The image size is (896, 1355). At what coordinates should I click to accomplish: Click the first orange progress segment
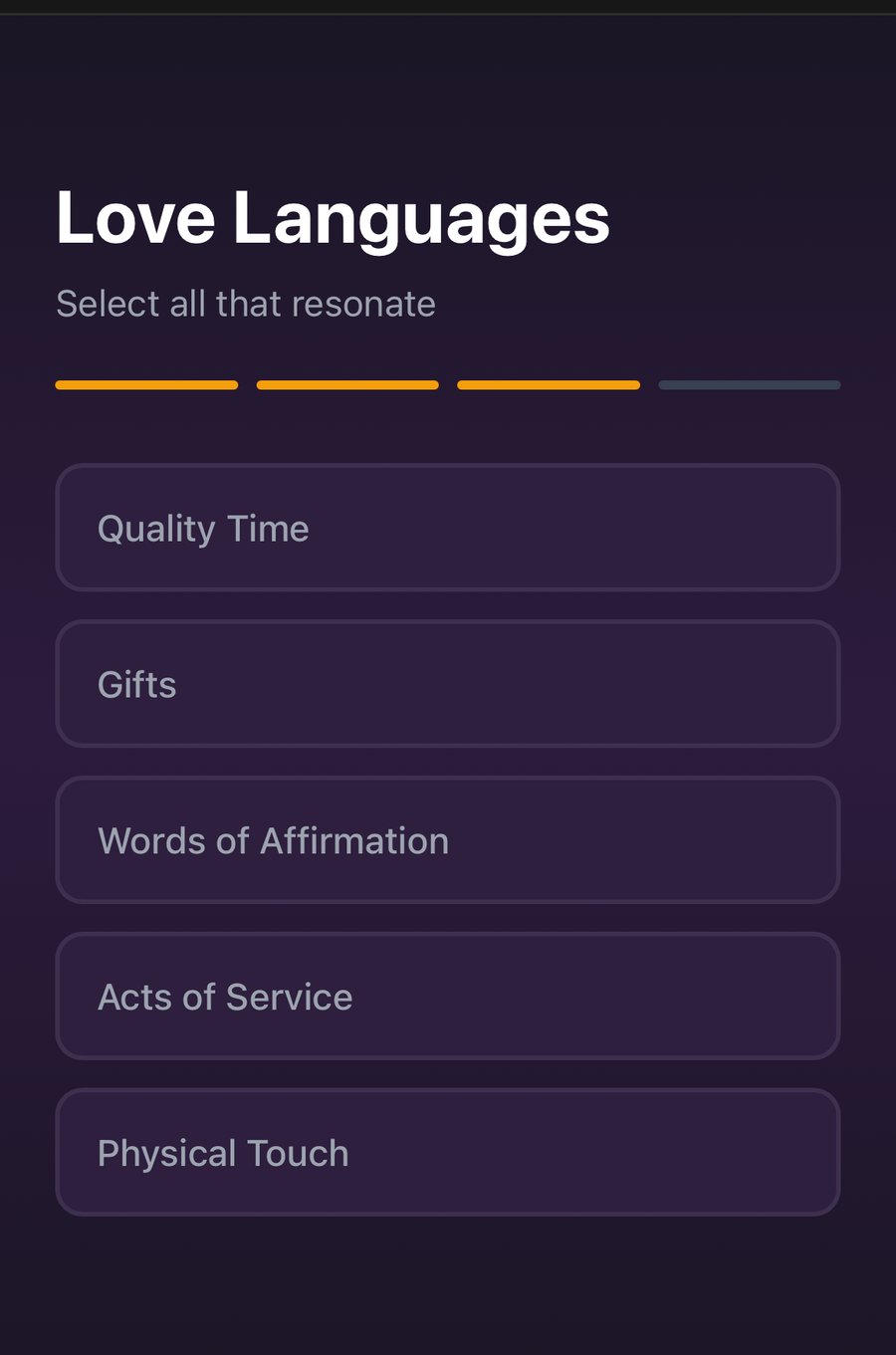click(146, 384)
